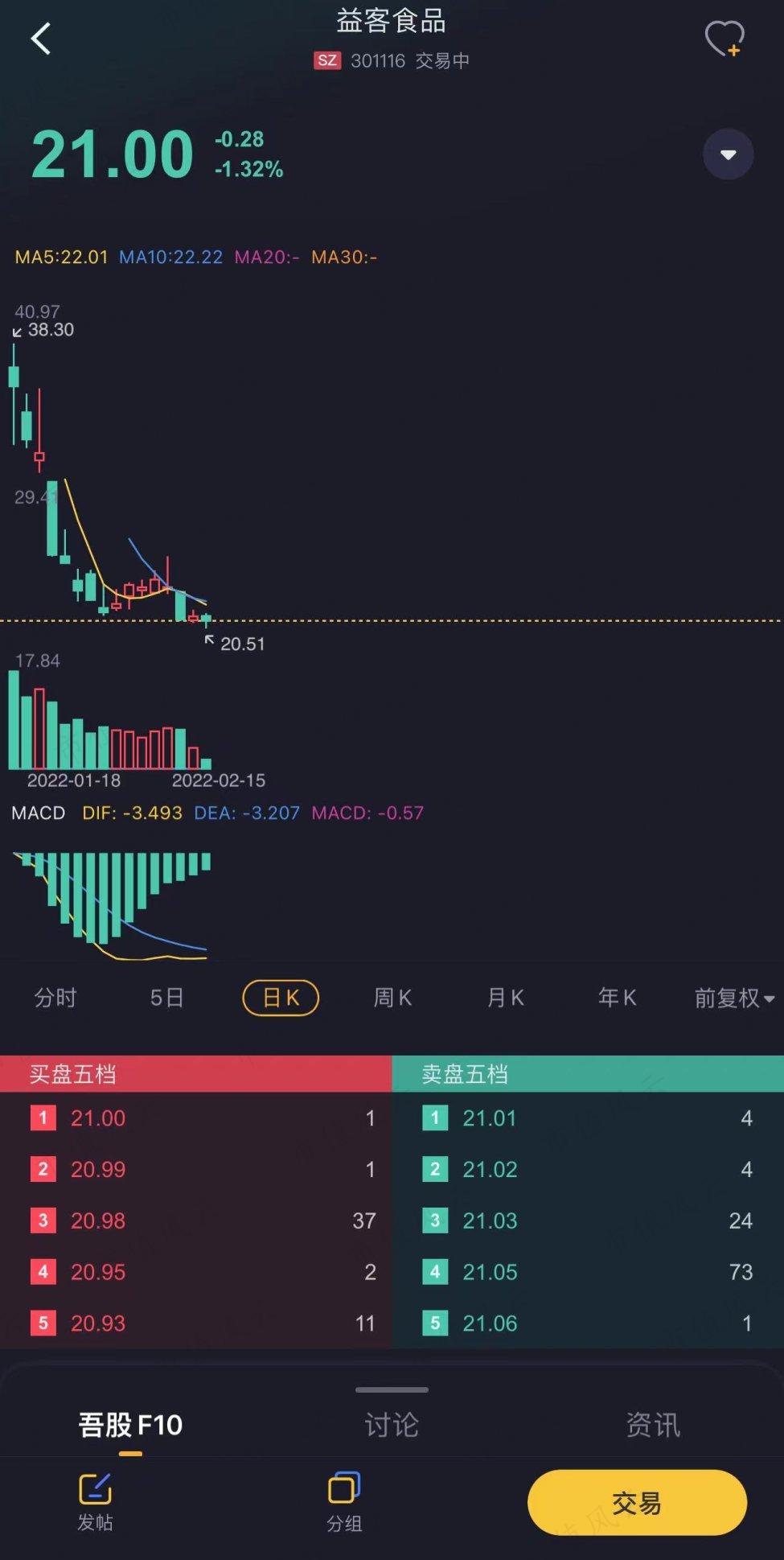Switch to the 5日 chart tab
This screenshot has height=1560, width=784.
pyautogui.click(x=167, y=998)
